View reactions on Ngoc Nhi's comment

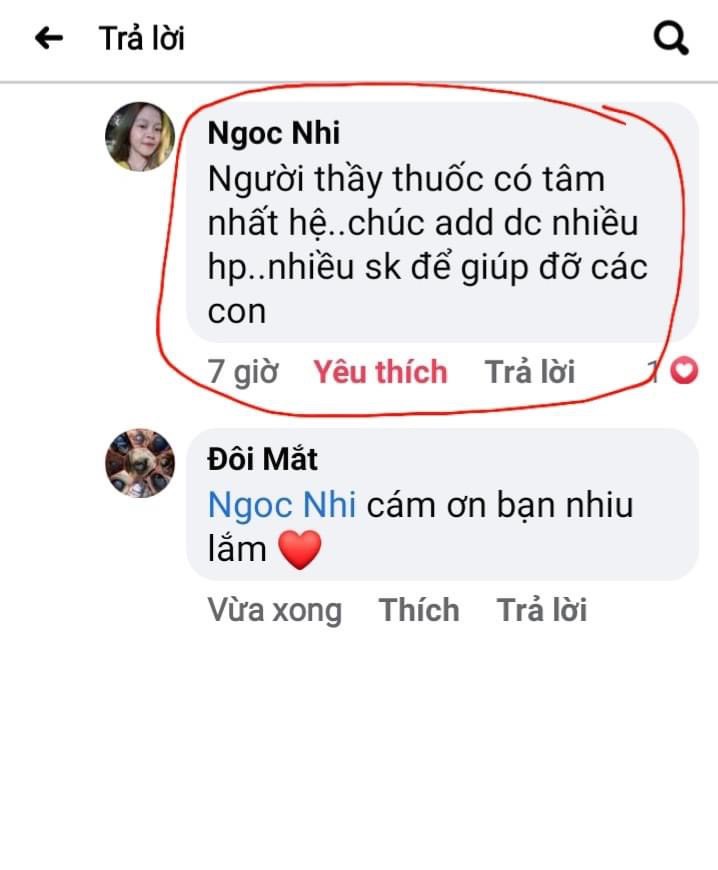point(674,372)
